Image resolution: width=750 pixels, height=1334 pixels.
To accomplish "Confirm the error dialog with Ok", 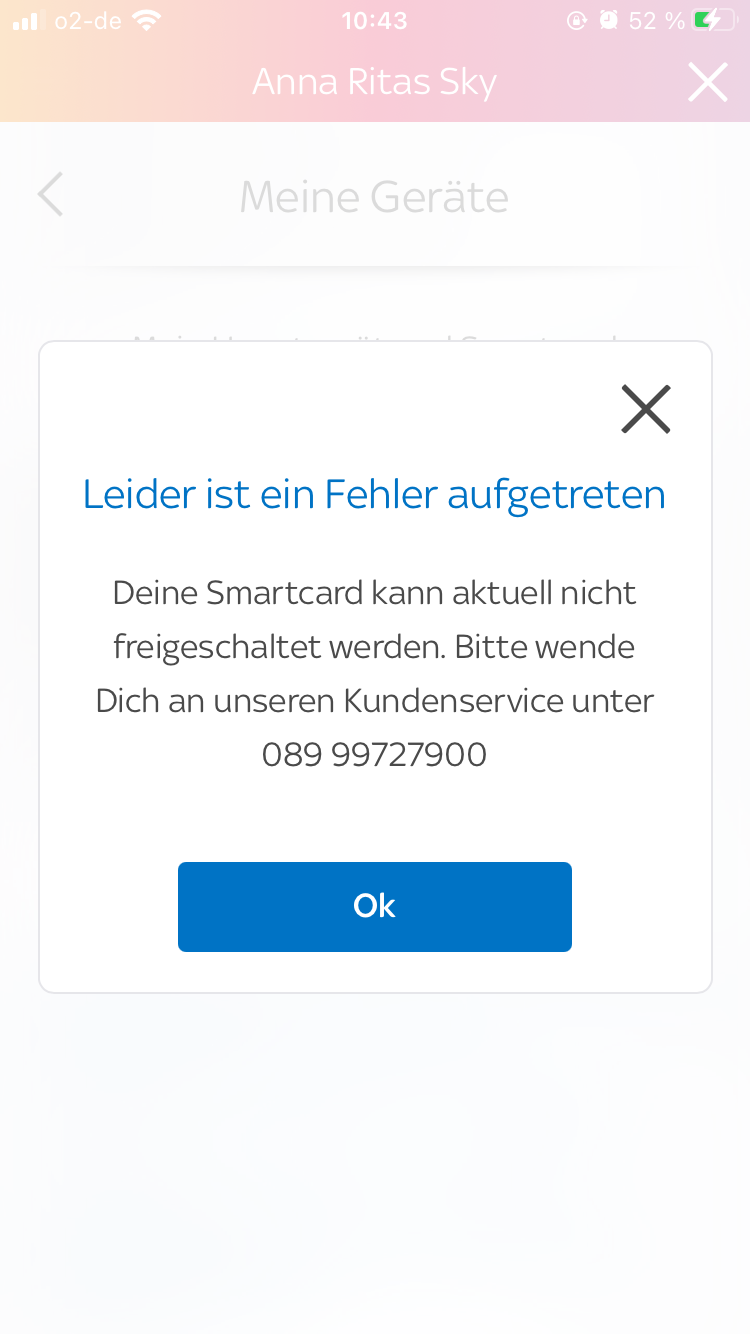I will [x=374, y=906].
